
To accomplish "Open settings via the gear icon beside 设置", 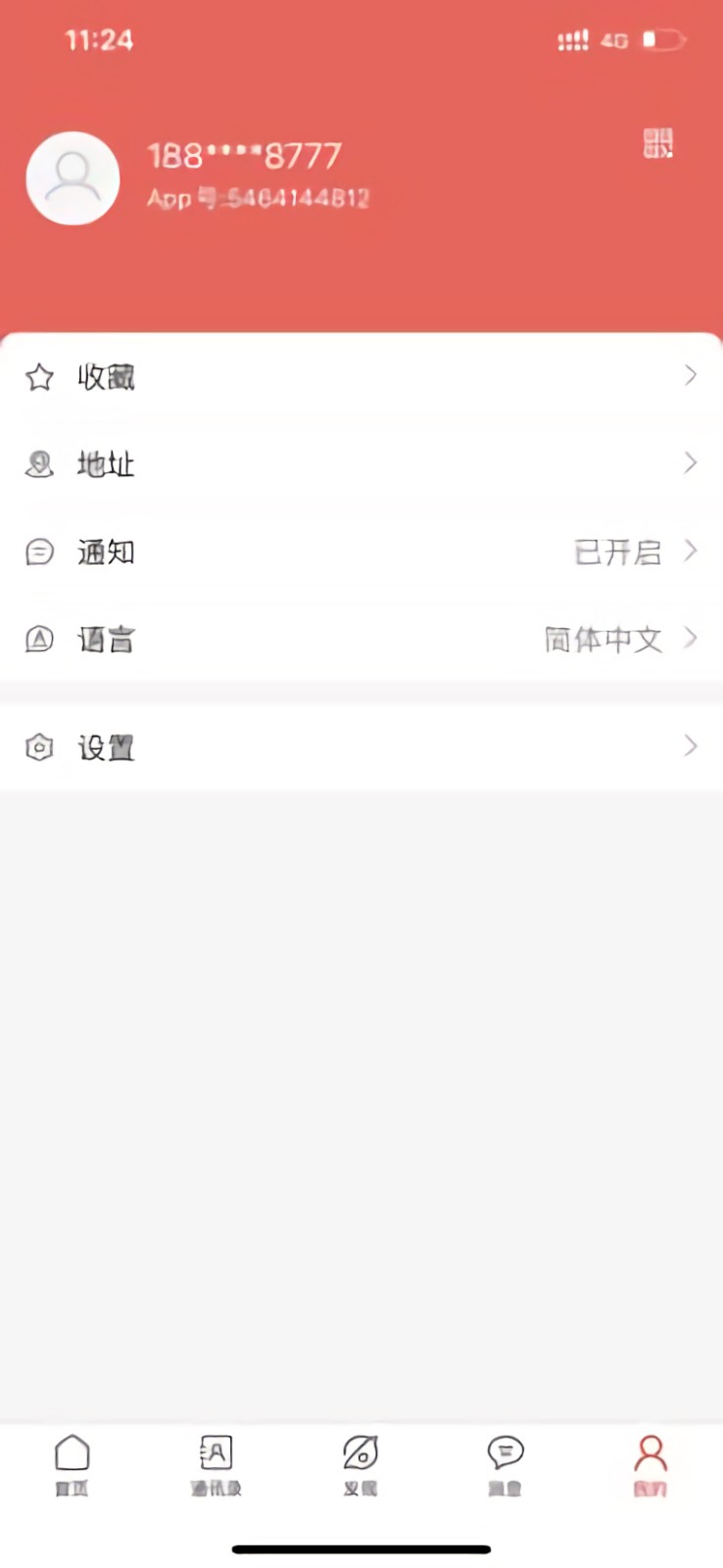I will (x=39, y=747).
